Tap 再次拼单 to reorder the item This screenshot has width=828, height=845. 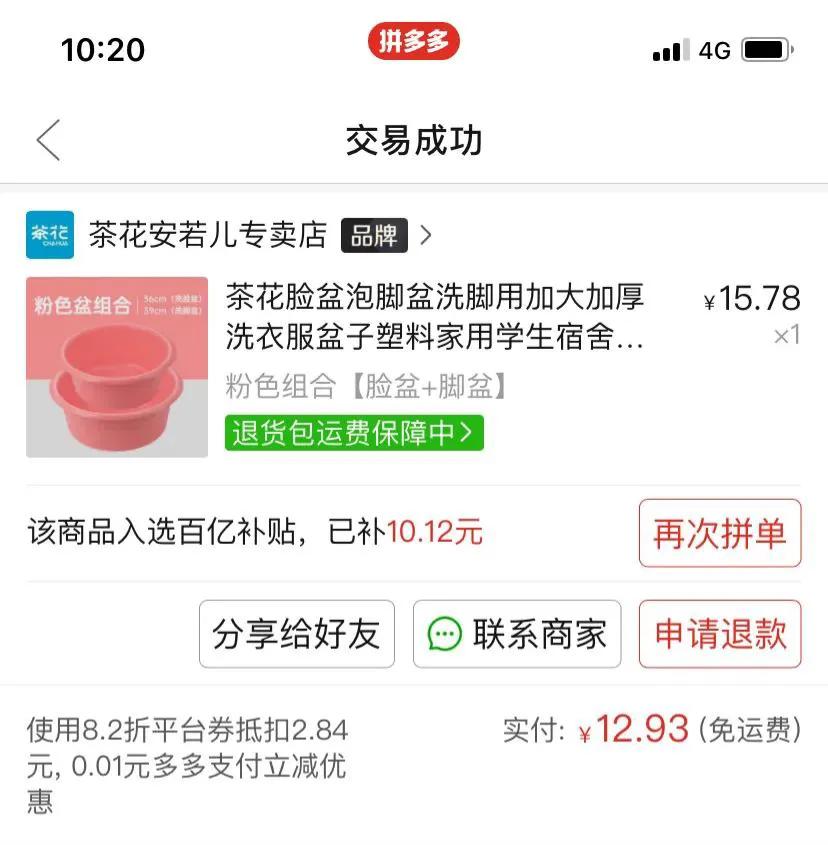(719, 534)
